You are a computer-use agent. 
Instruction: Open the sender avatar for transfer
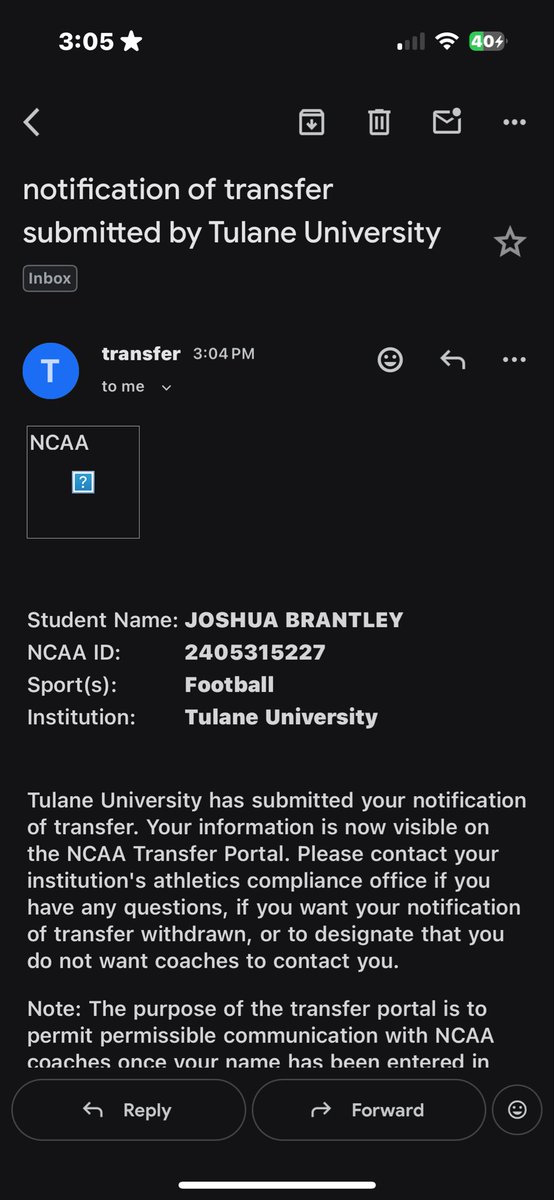coord(51,371)
